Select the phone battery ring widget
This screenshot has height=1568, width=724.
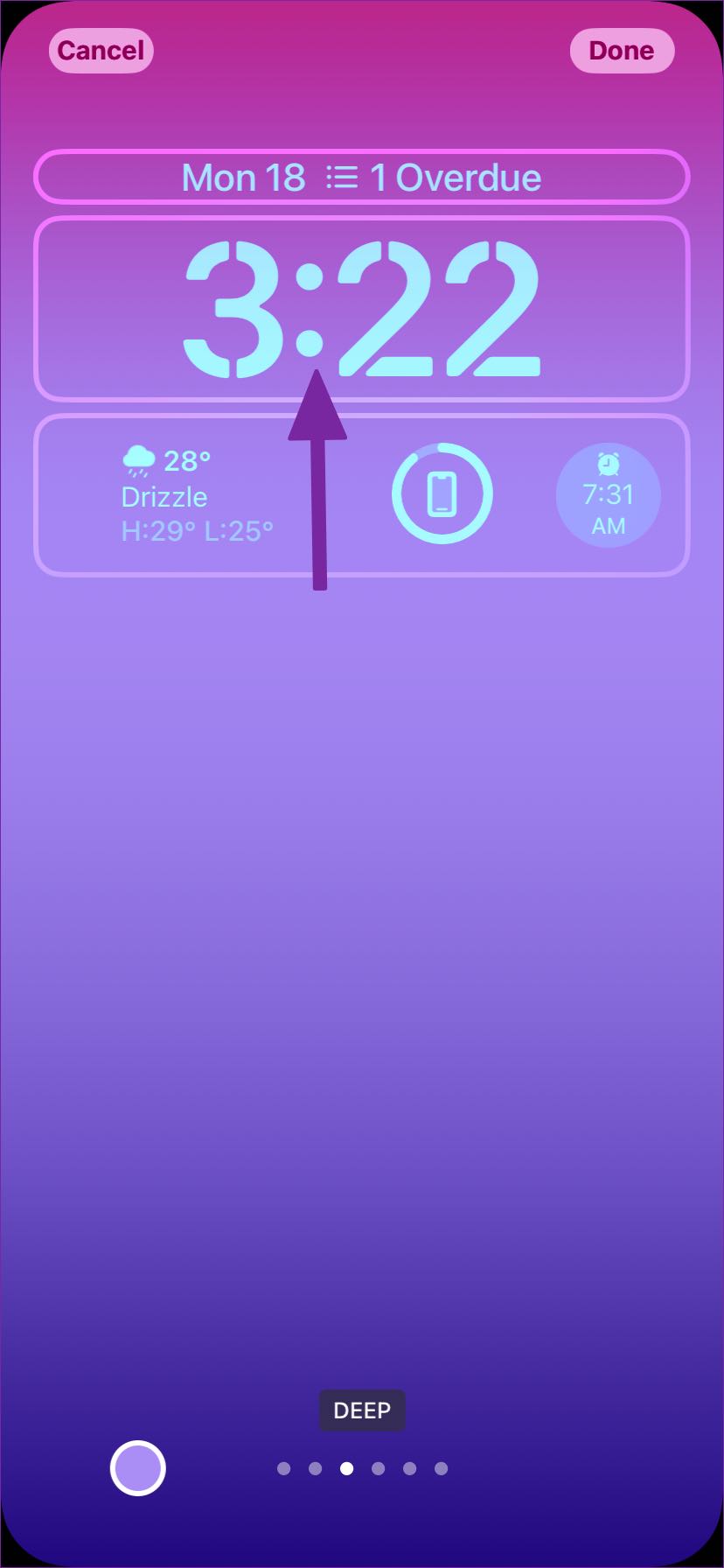tap(442, 494)
